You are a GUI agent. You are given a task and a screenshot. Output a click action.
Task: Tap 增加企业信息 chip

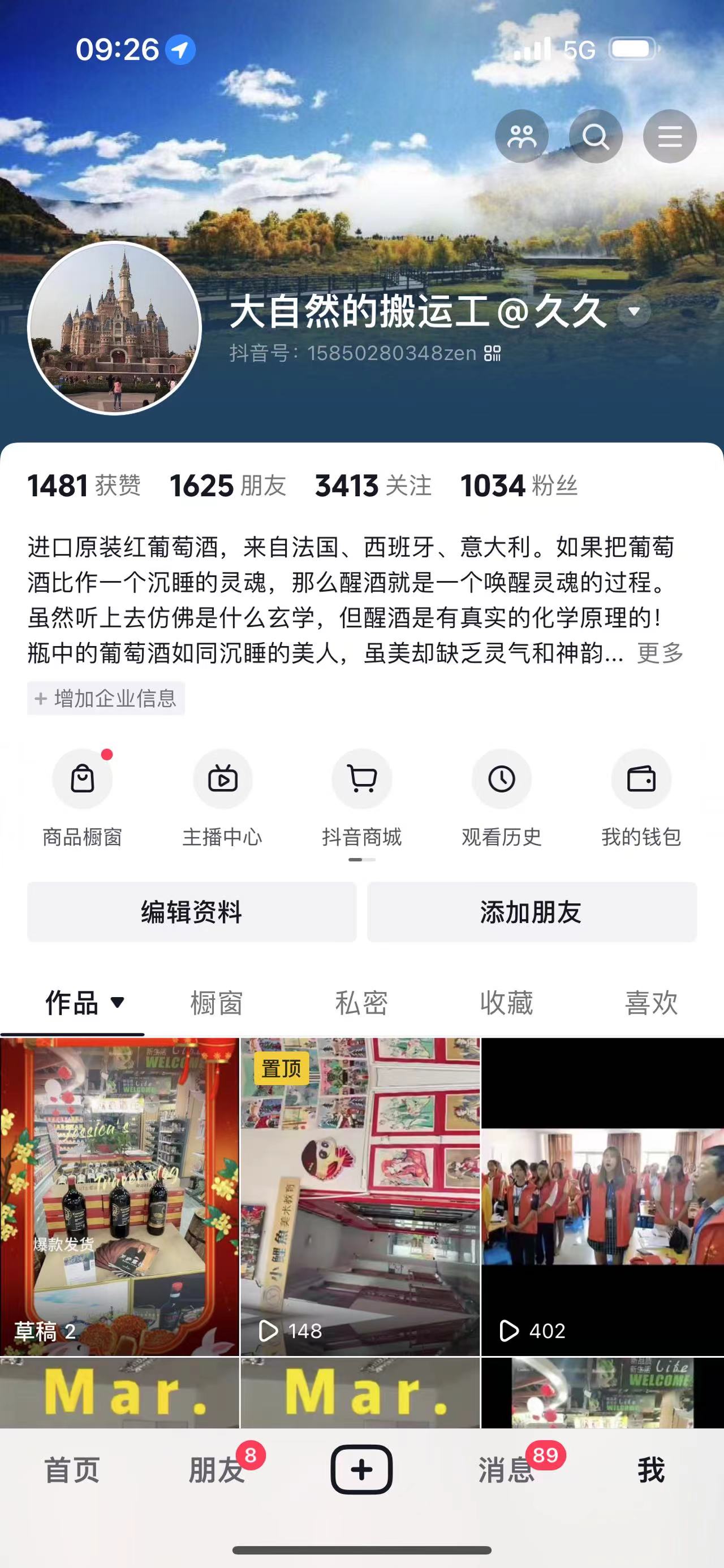106,698
